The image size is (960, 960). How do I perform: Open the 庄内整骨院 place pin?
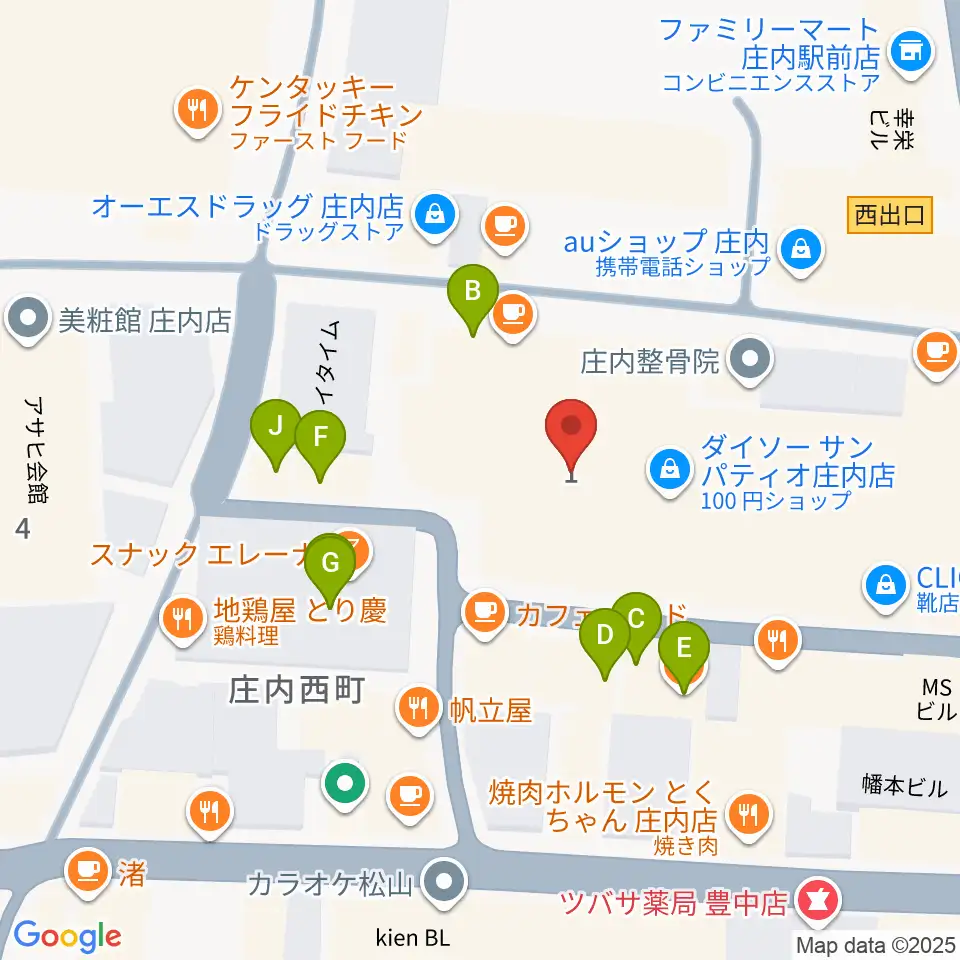pos(751,362)
